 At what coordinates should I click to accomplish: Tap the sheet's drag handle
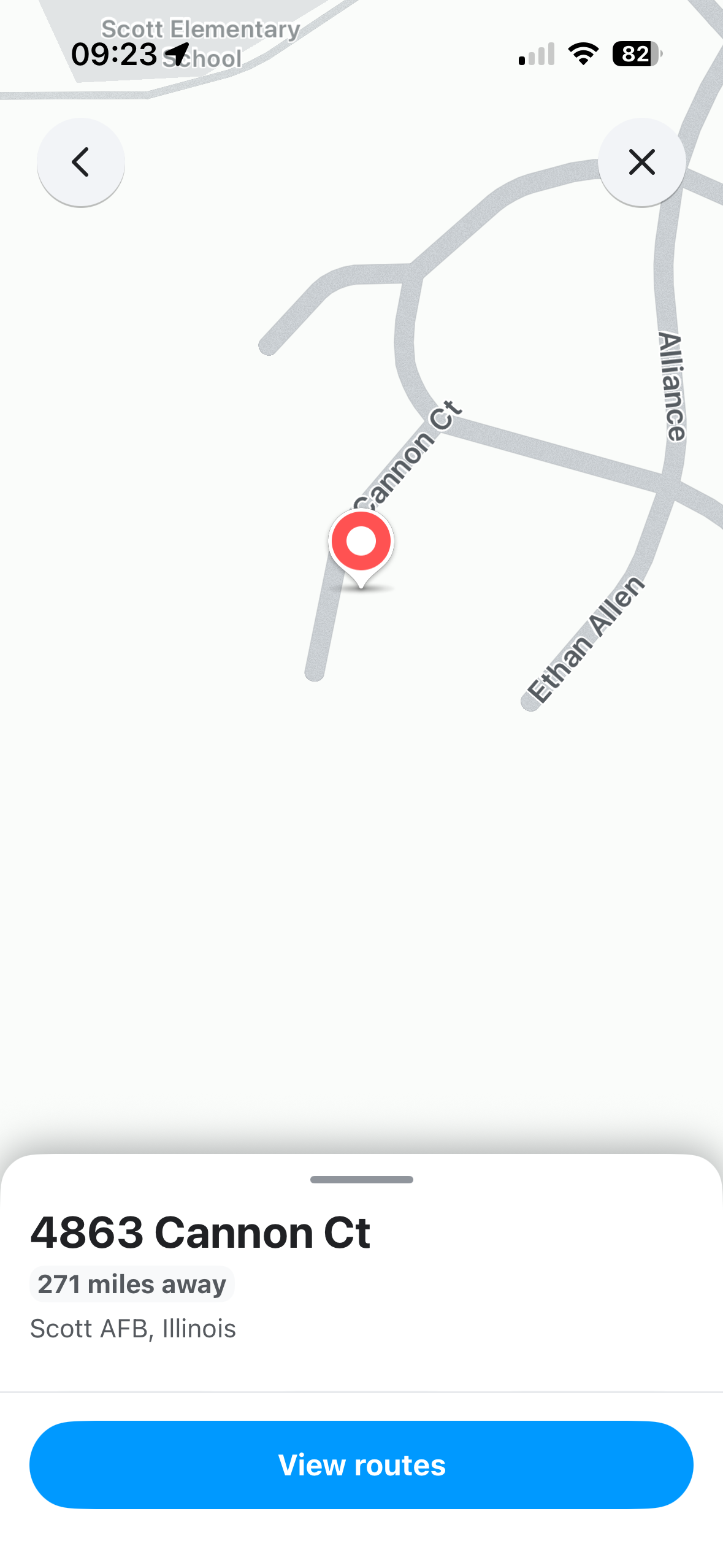click(x=361, y=1179)
